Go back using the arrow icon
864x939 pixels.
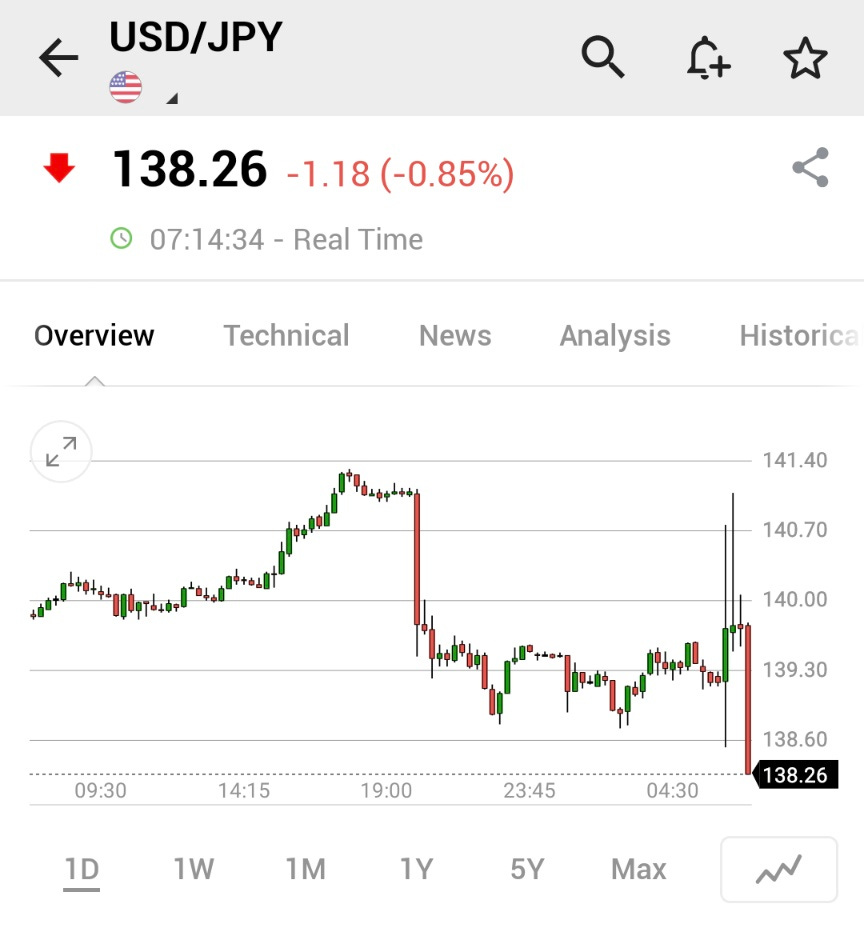point(58,59)
